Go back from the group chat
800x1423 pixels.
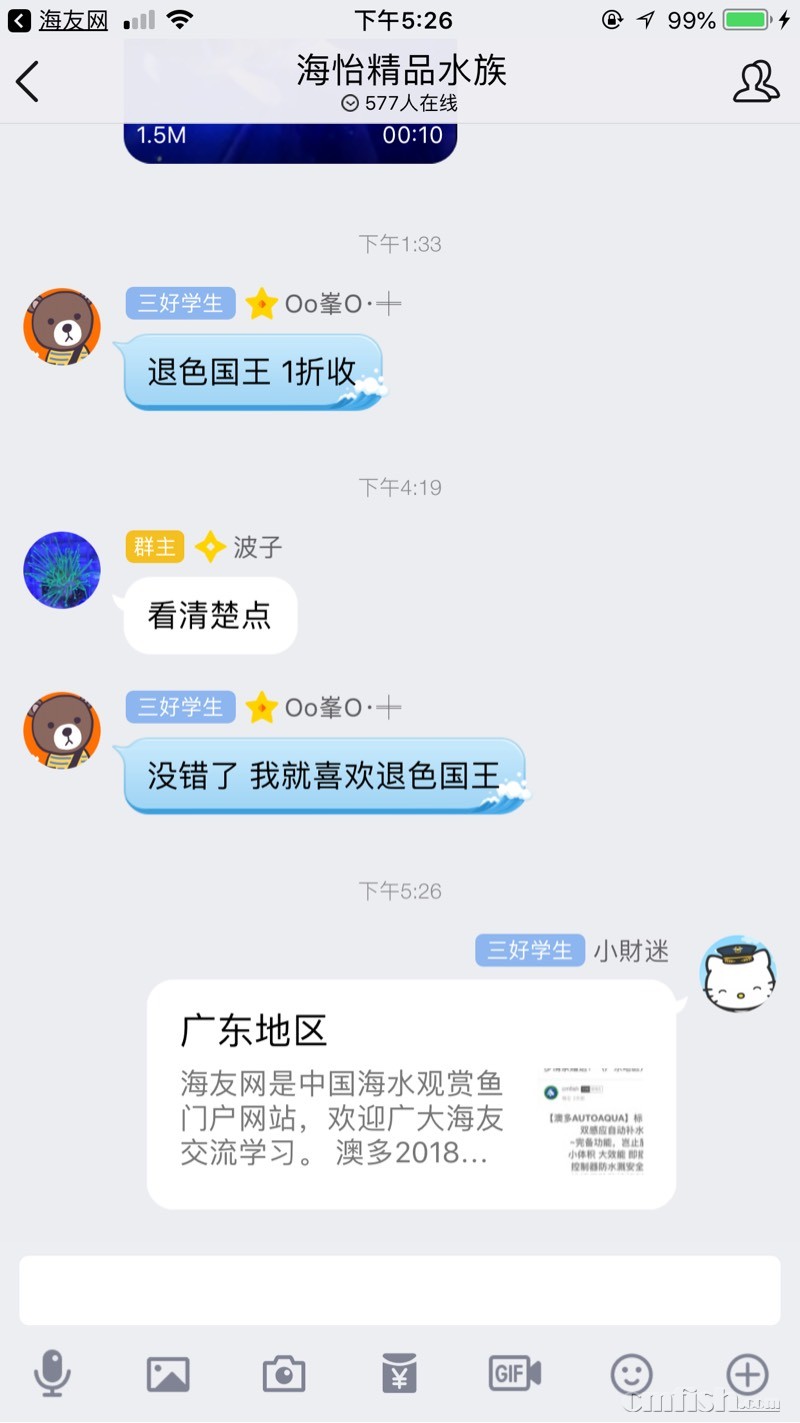(x=28, y=82)
